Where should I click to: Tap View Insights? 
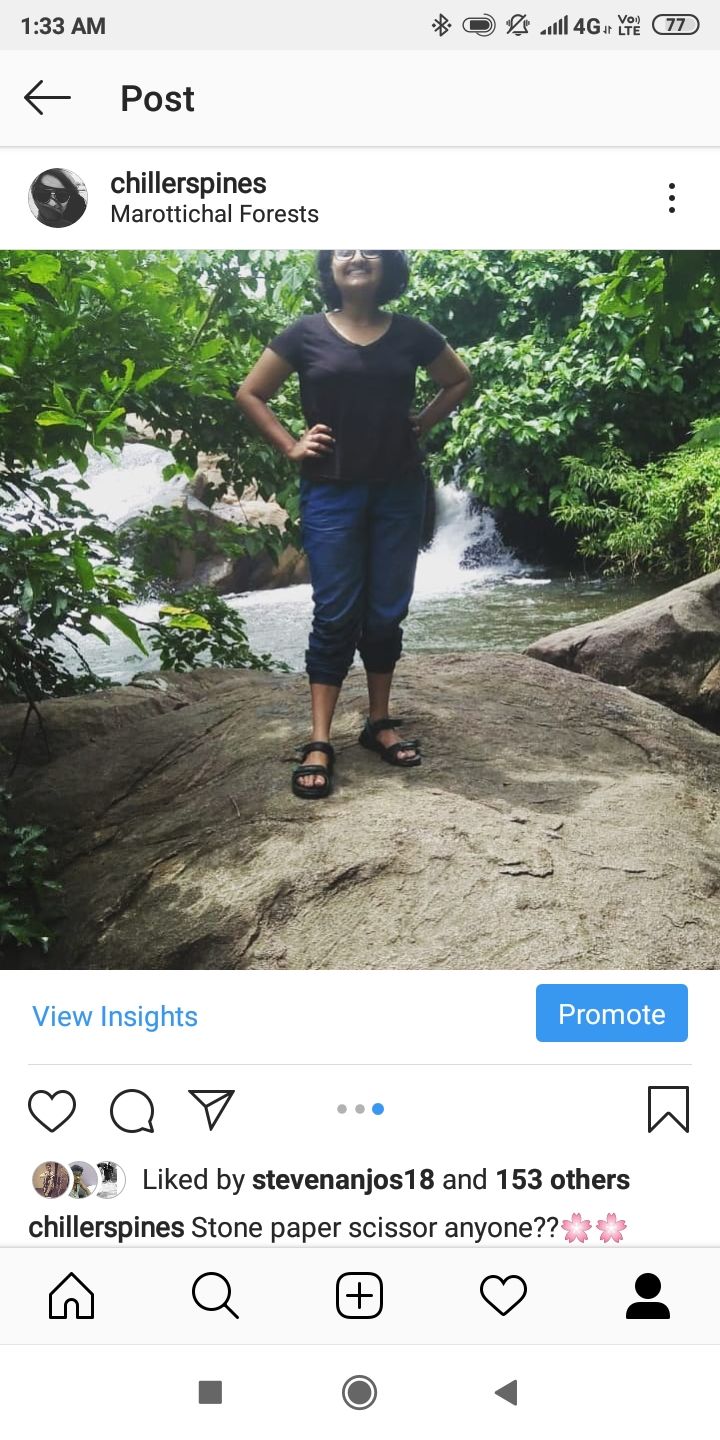pos(115,1016)
